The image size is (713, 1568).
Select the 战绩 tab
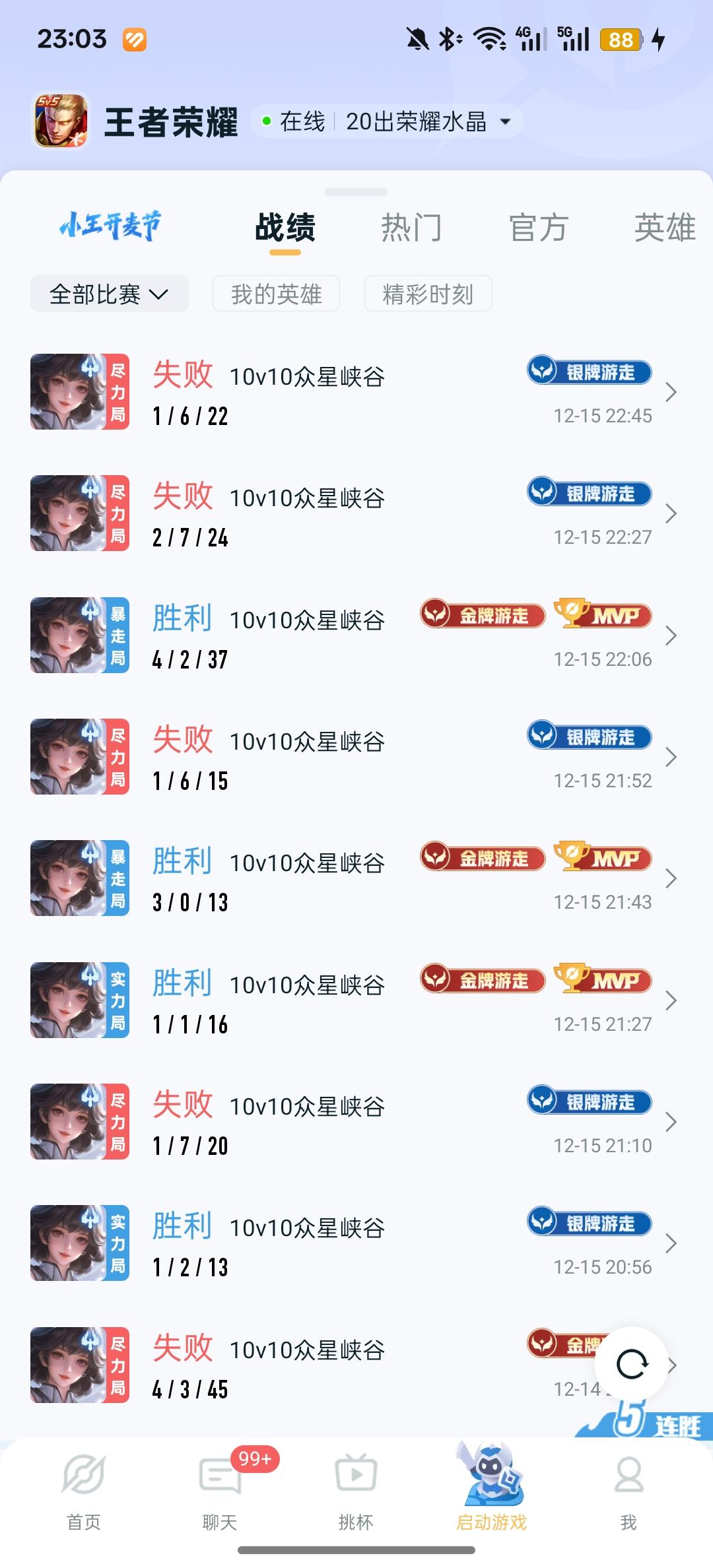coord(285,228)
